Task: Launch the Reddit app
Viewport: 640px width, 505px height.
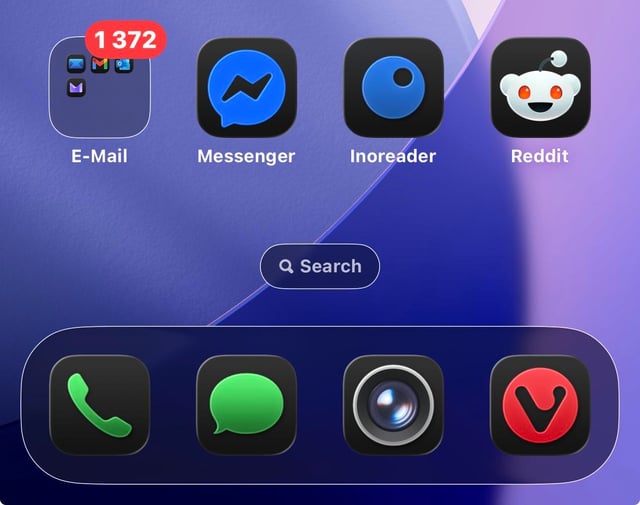Action: pyautogui.click(x=540, y=88)
